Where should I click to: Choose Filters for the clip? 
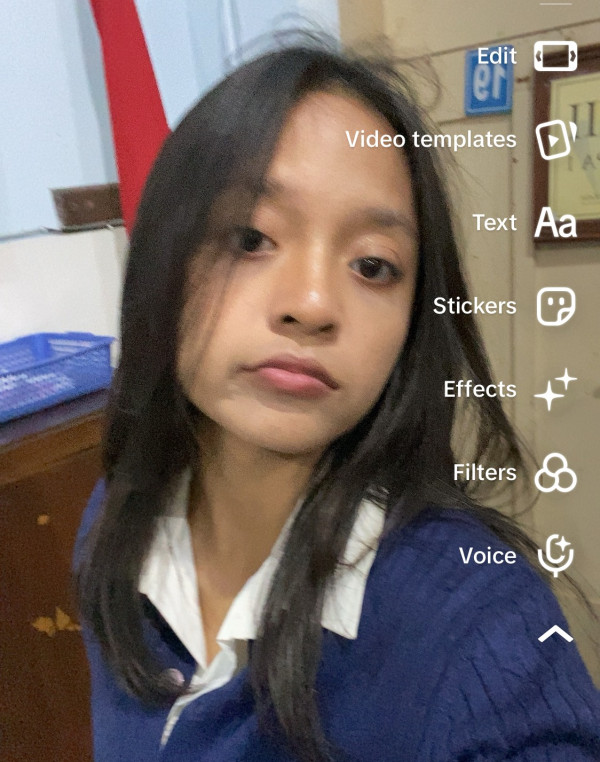[x=555, y=472]
